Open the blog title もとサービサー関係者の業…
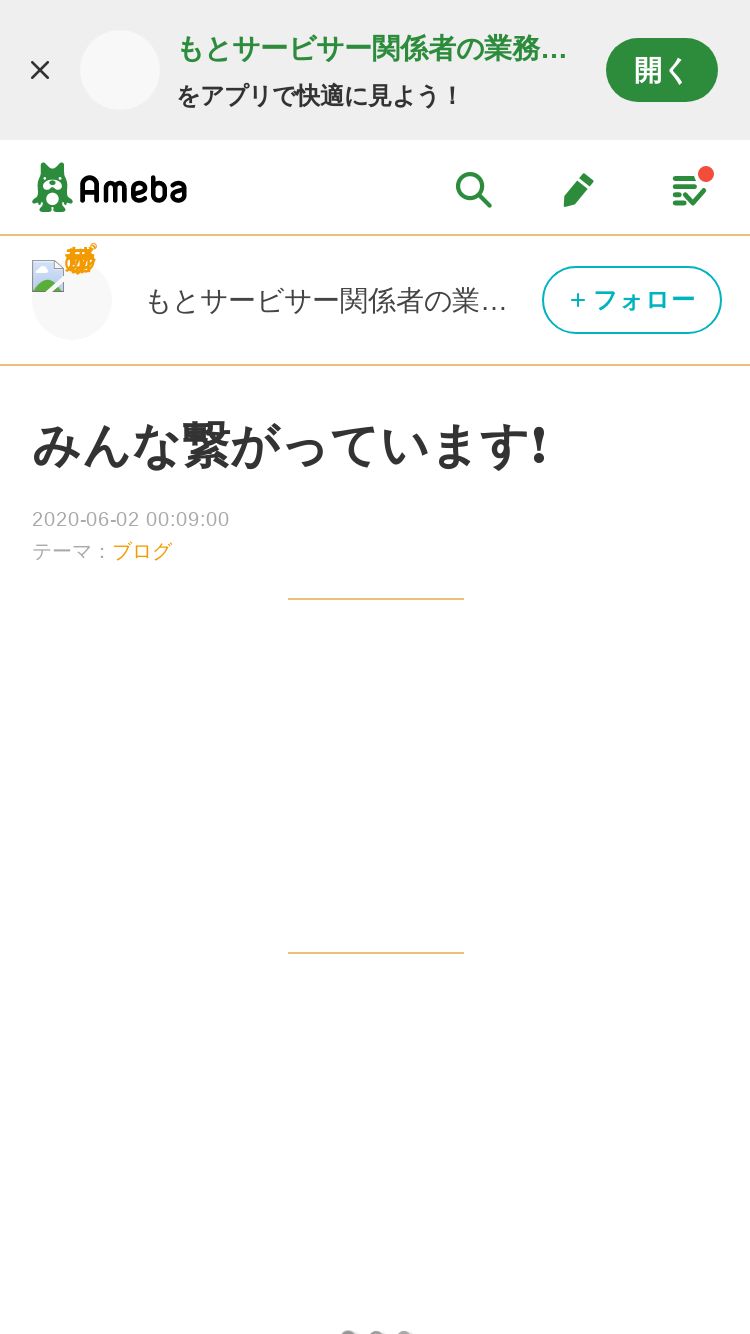750x1334 pixels. pyautogui.click(x=326, y=301)
